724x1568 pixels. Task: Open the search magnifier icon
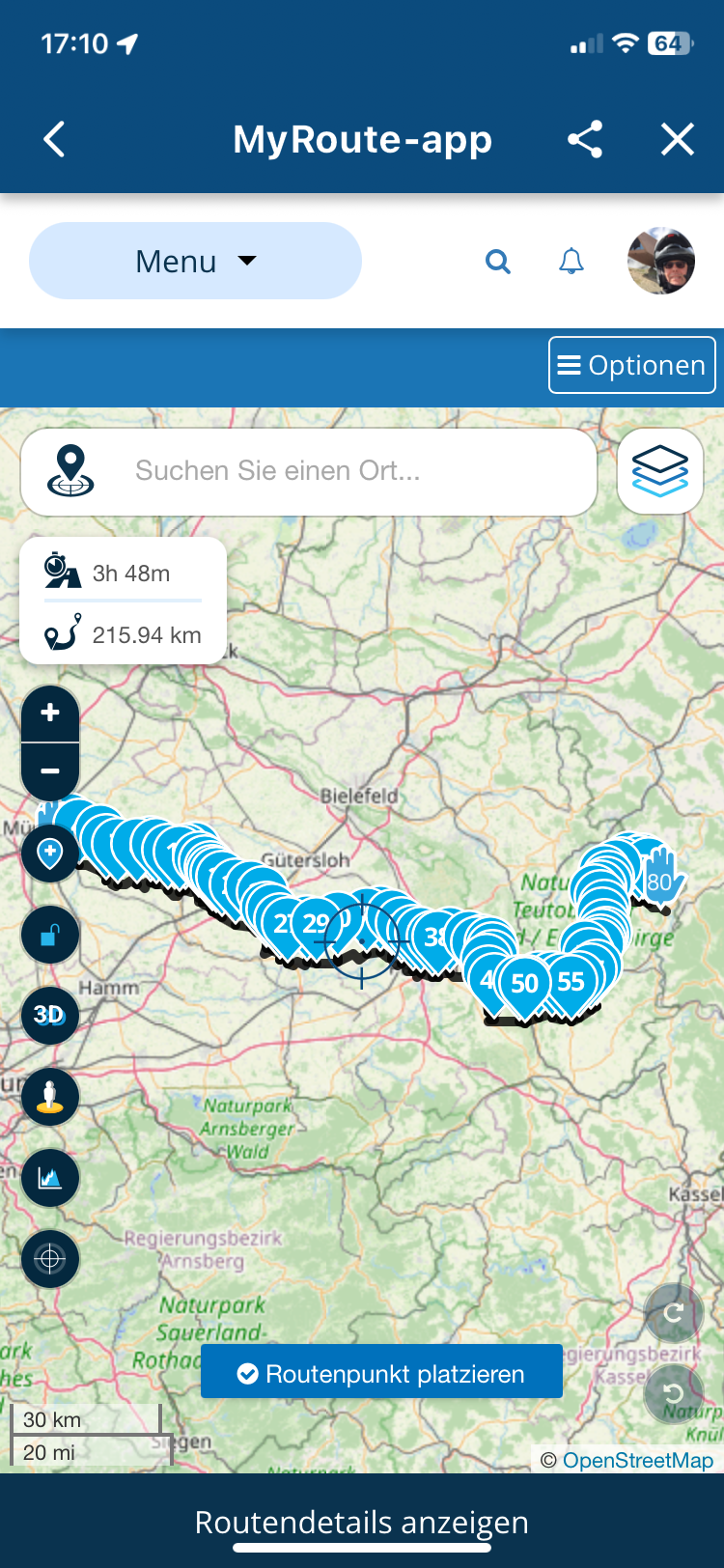pos(498,261)
